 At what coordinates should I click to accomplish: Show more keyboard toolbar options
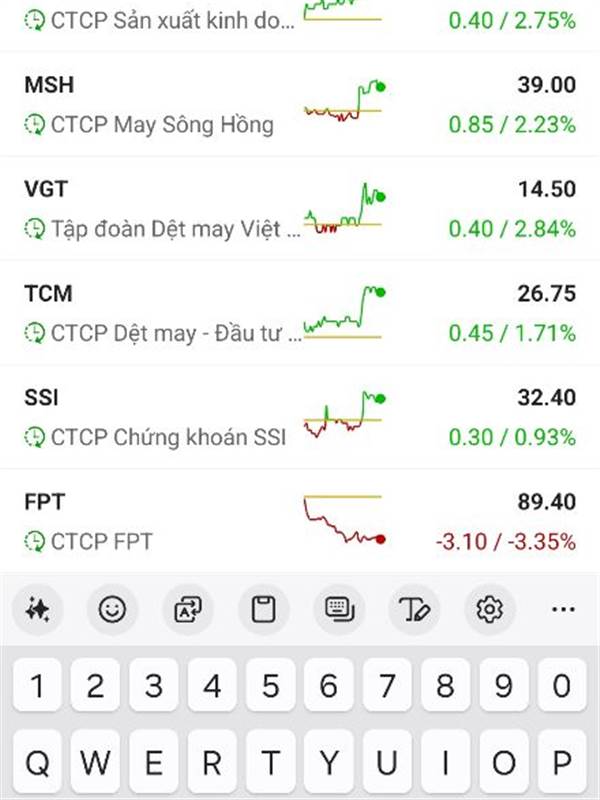click(563, 608)
